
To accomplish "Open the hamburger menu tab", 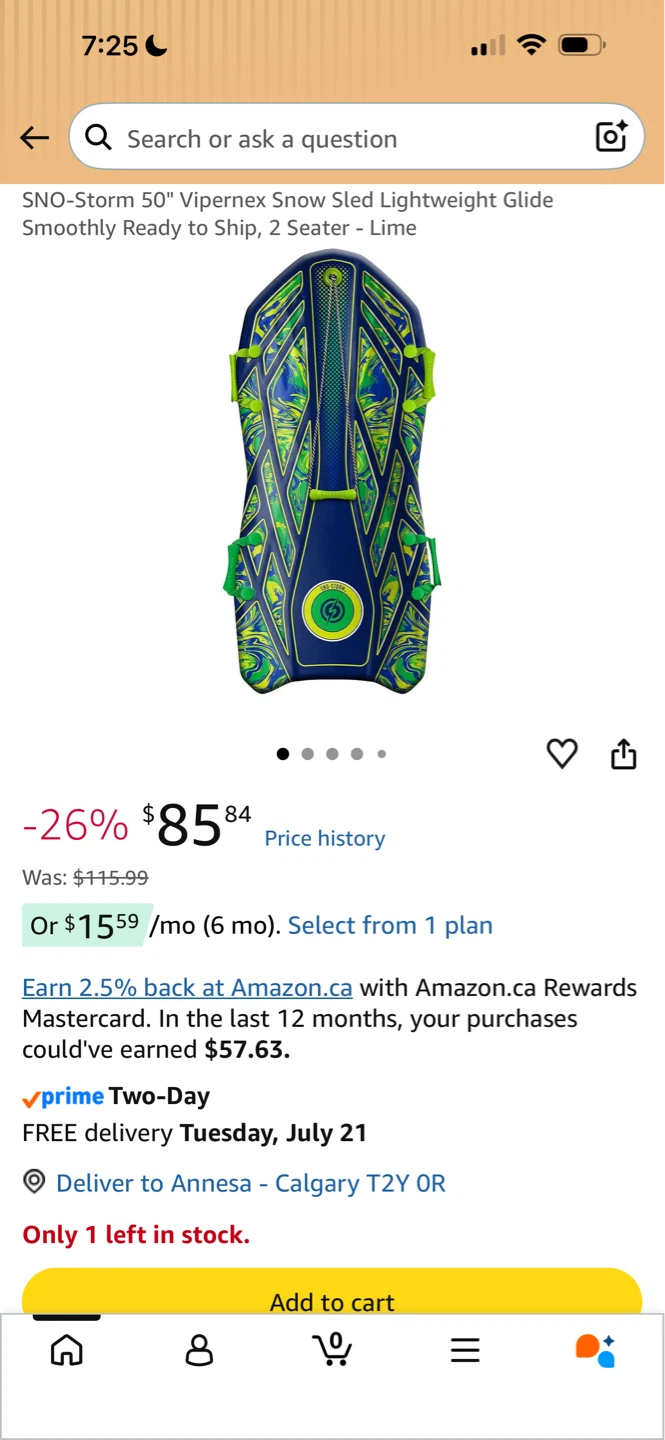I will [x=465, y=1350].
